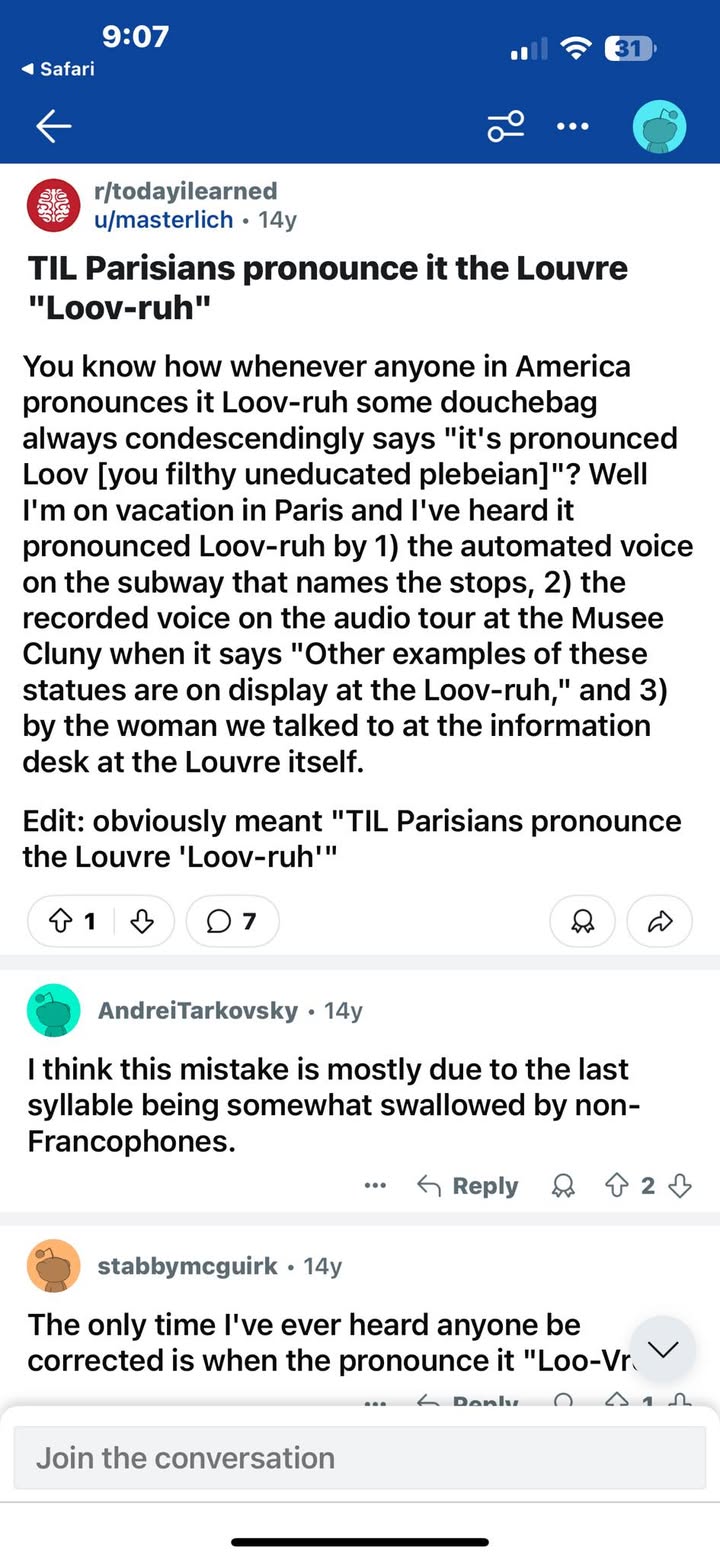Open the post overflow menu
This screenshot has height=1560, width=720.
click(x=573, y=127)
